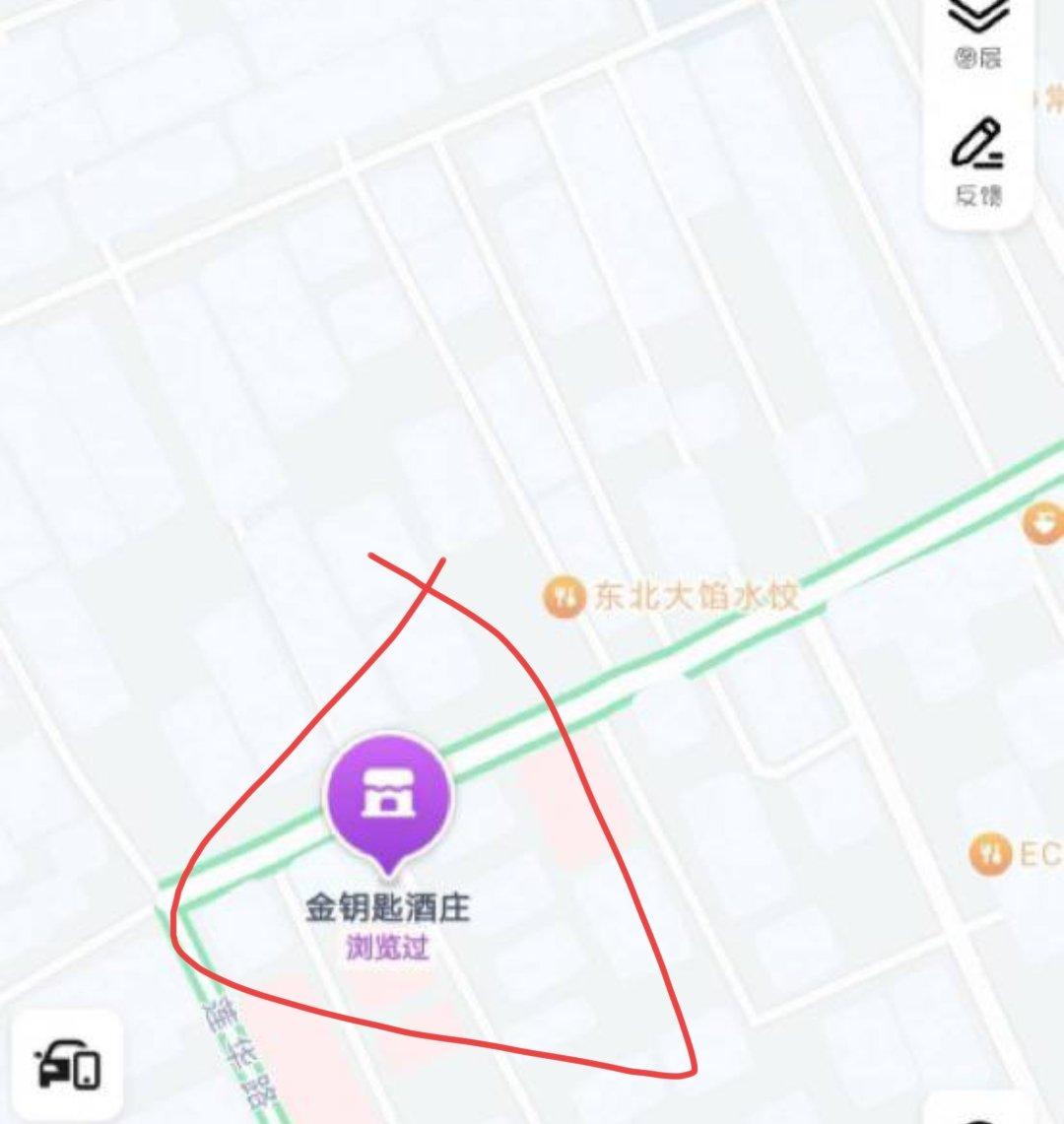This screenshot has height=1124, width=1064.
Task: Open the 东北大馅水饺 restaurant marker
Action: point(563,598)
